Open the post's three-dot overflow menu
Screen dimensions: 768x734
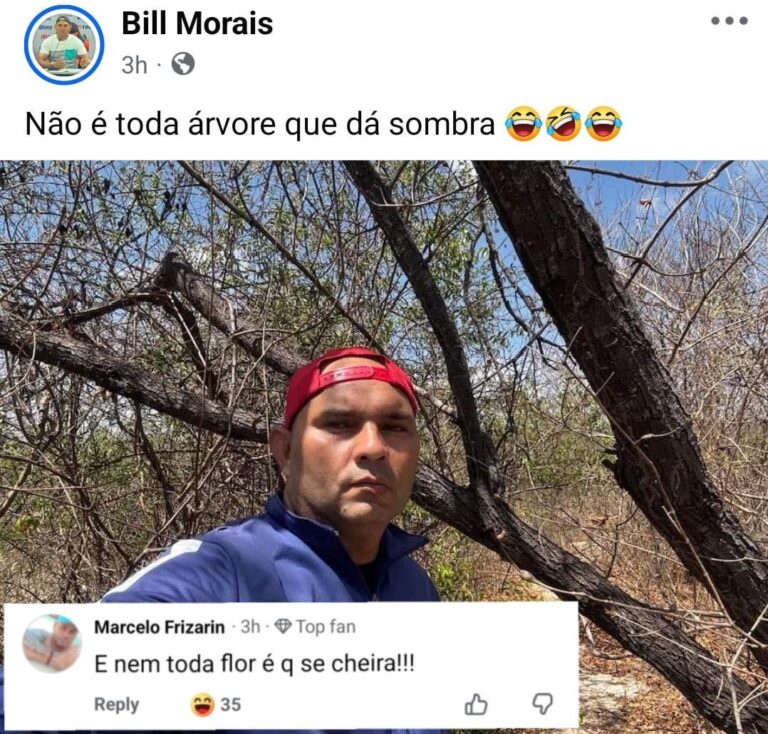[728, 21]
